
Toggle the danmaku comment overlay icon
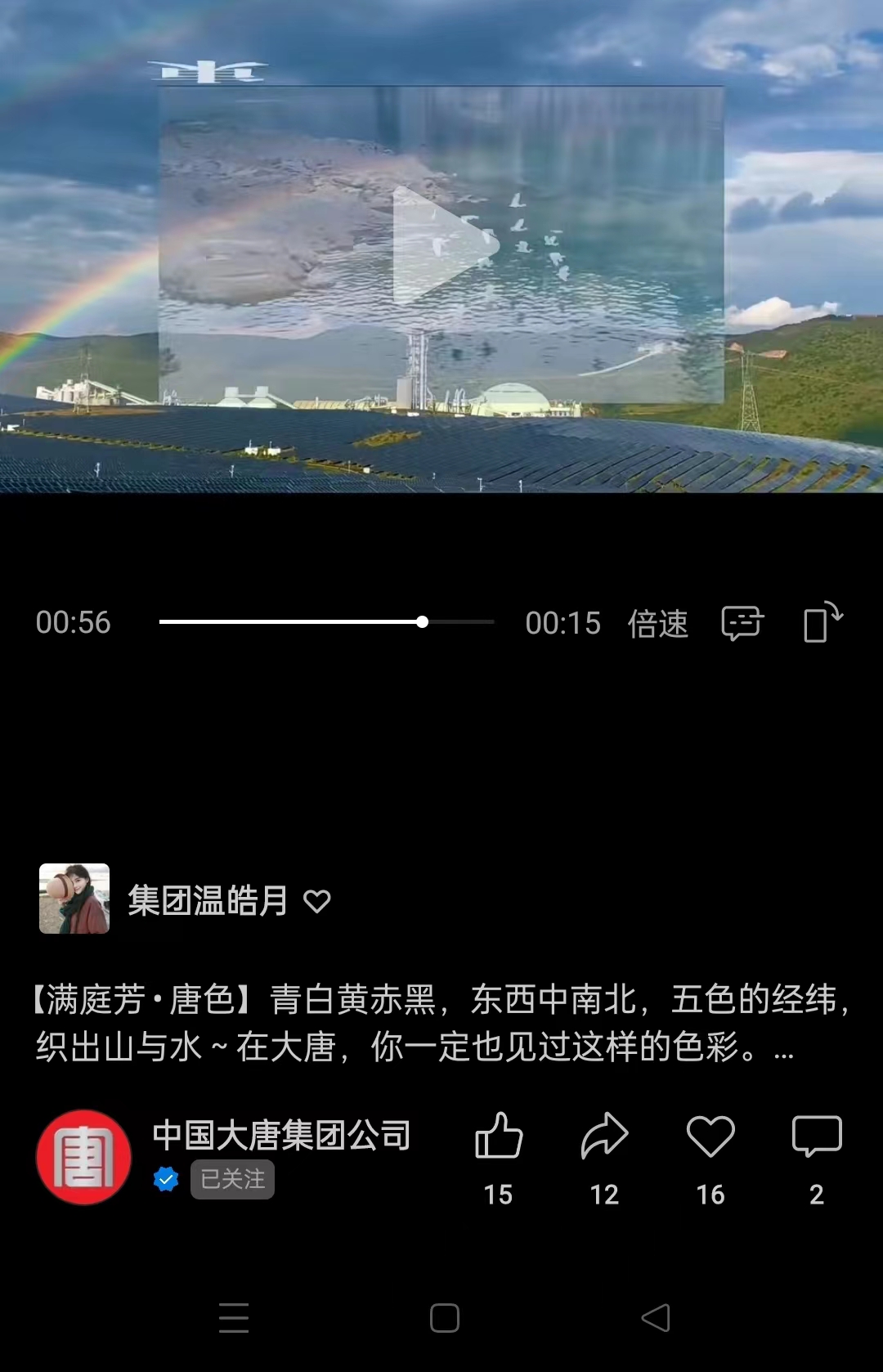pos(742,623)
